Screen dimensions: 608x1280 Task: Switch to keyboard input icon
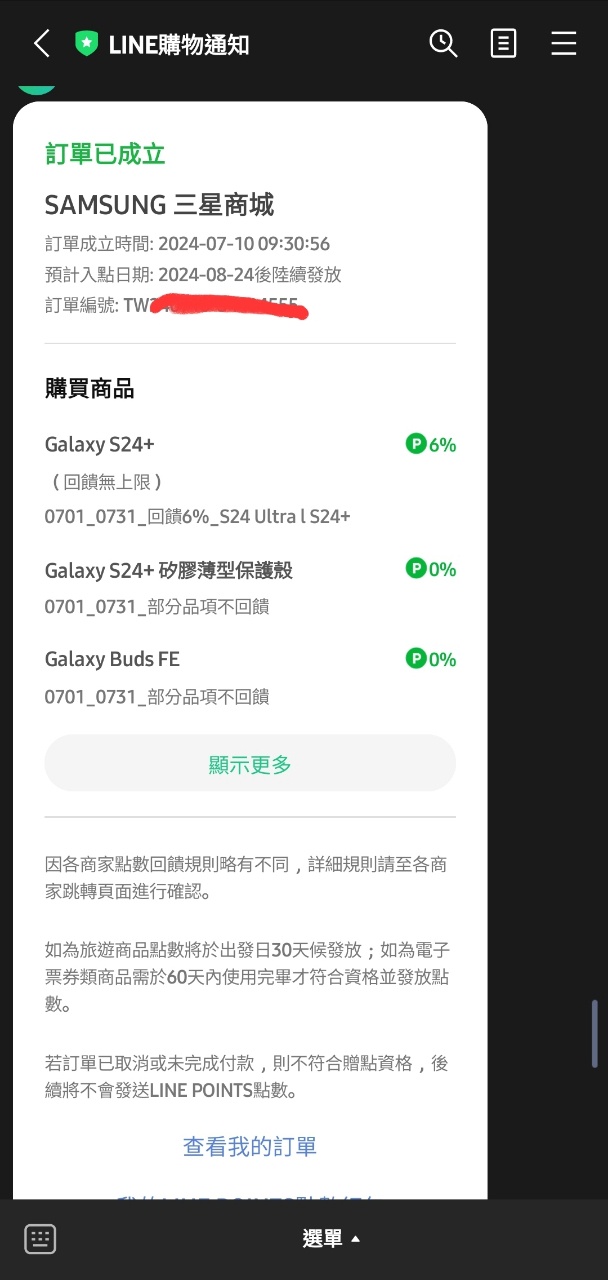point(40,1239)
